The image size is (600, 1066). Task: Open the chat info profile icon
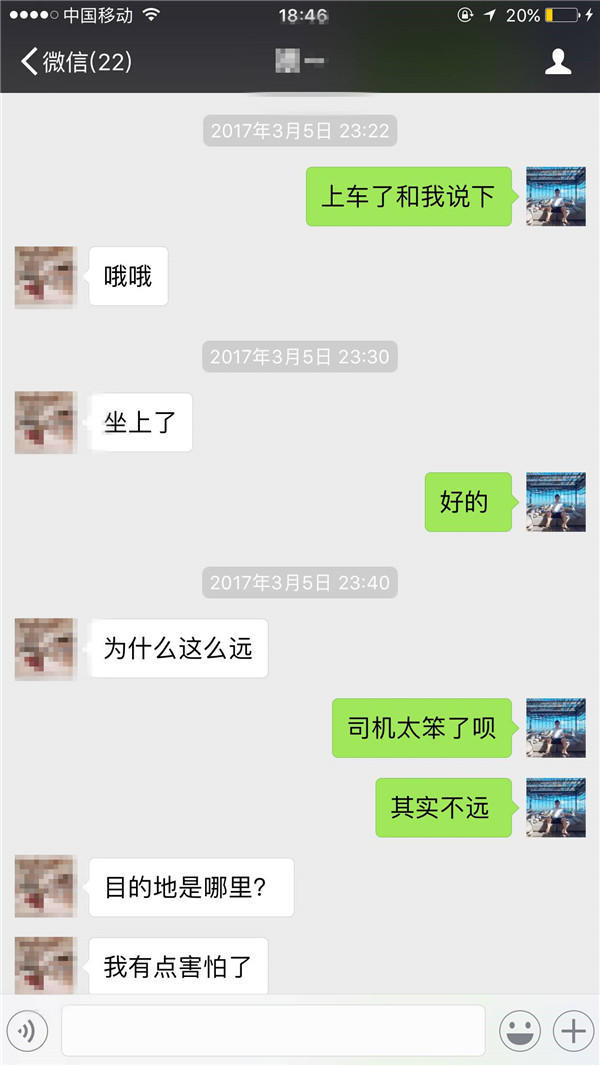[558, 62]
